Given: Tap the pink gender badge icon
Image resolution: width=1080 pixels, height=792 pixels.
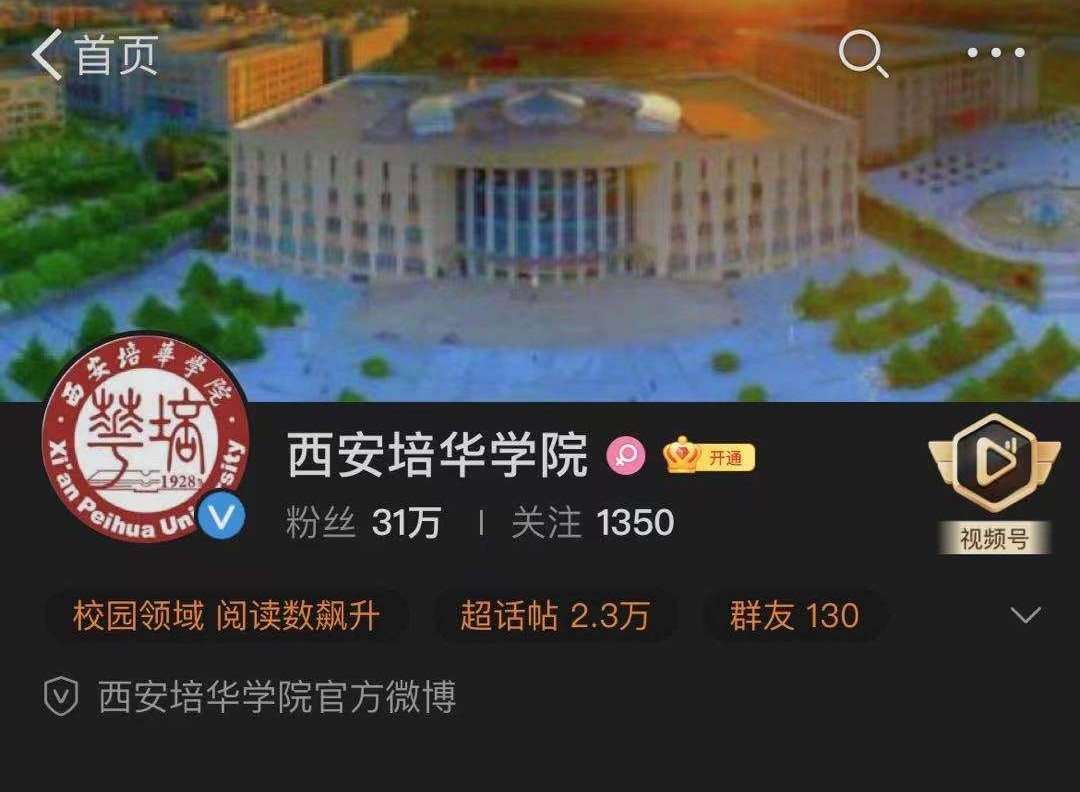Looking at the screenshot, I should [x=626, y=457].
